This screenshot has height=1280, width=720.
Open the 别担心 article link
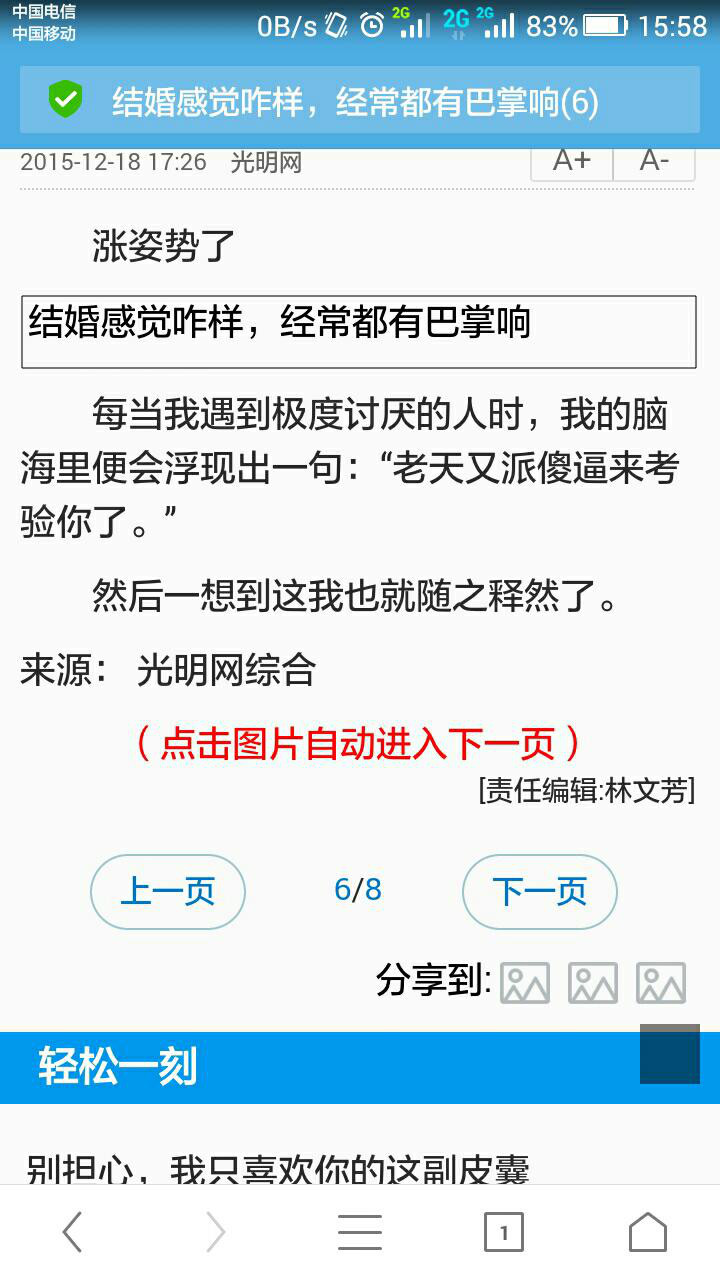pyautogui.click(x=278, y=1168)
